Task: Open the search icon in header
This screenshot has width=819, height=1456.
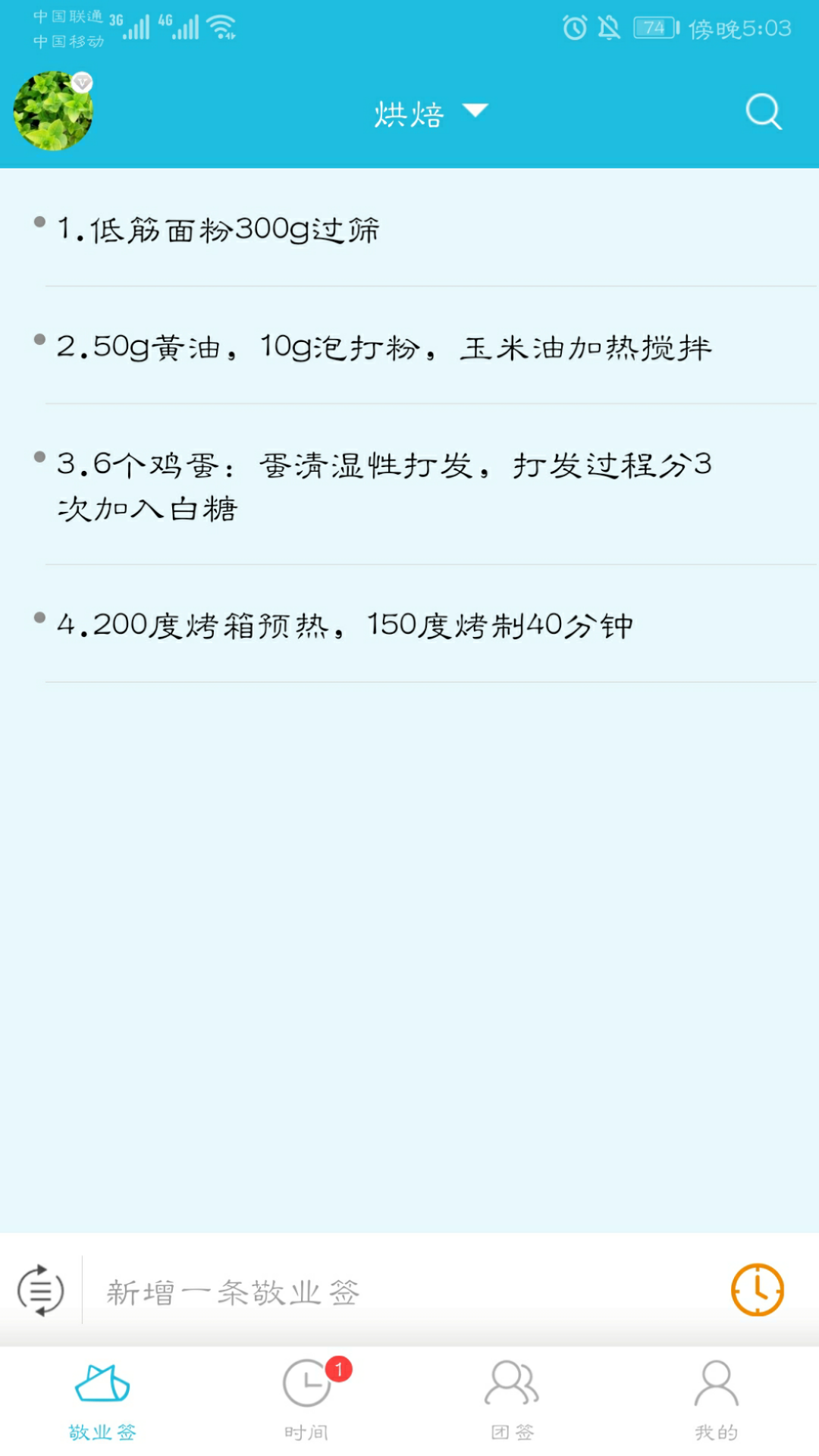Action: tap(763, 112)
